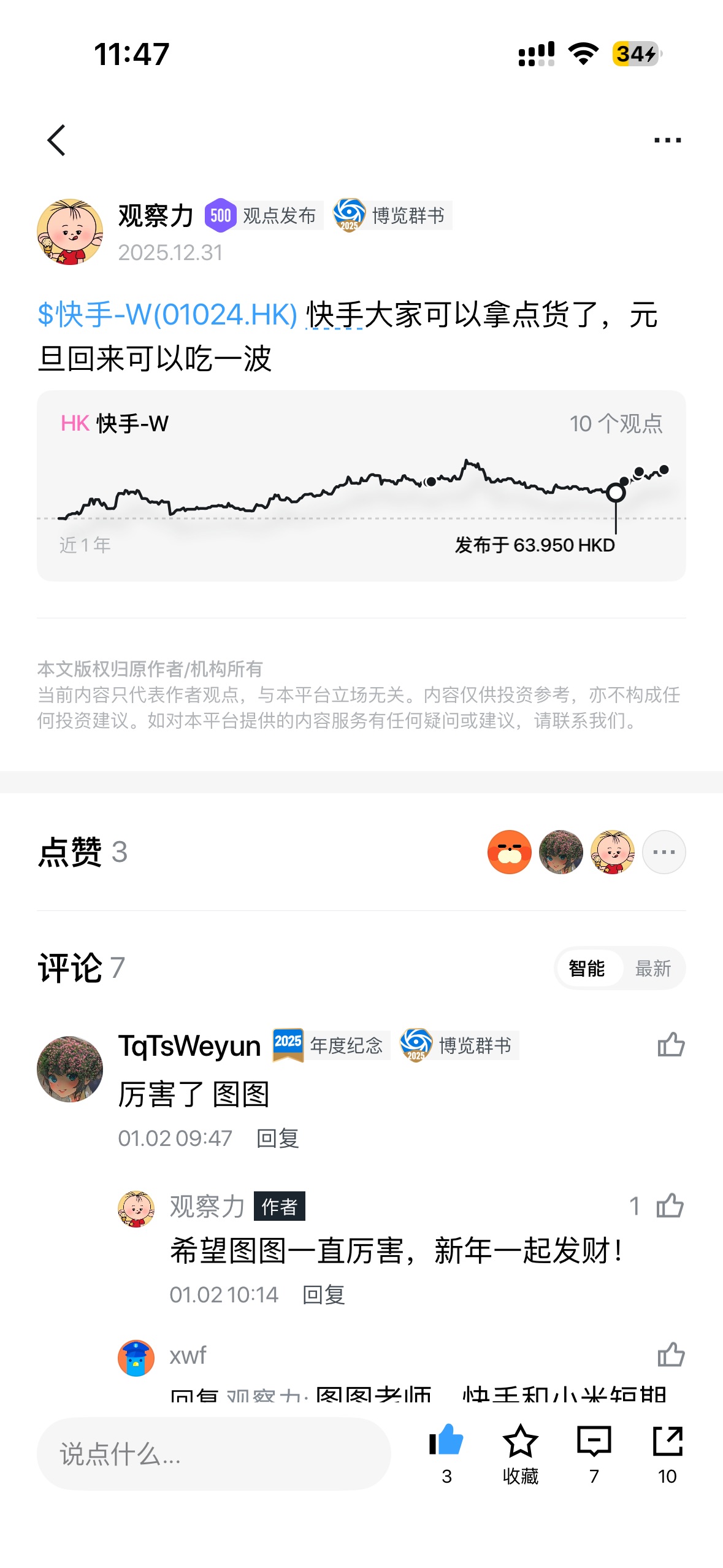Viewport: 723px width, 1568px height.
Task: Open TqTsWeyun's profile avatar
Action: click(x=70, y=1069)
